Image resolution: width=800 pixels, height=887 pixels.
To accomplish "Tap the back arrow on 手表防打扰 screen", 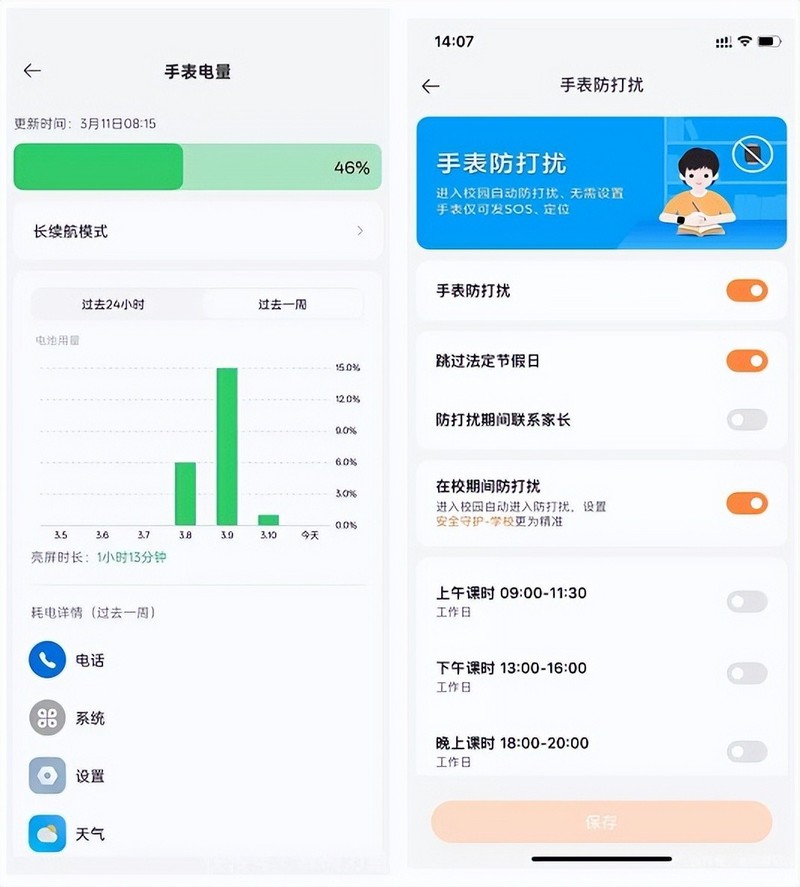I will tap(431, 86).
